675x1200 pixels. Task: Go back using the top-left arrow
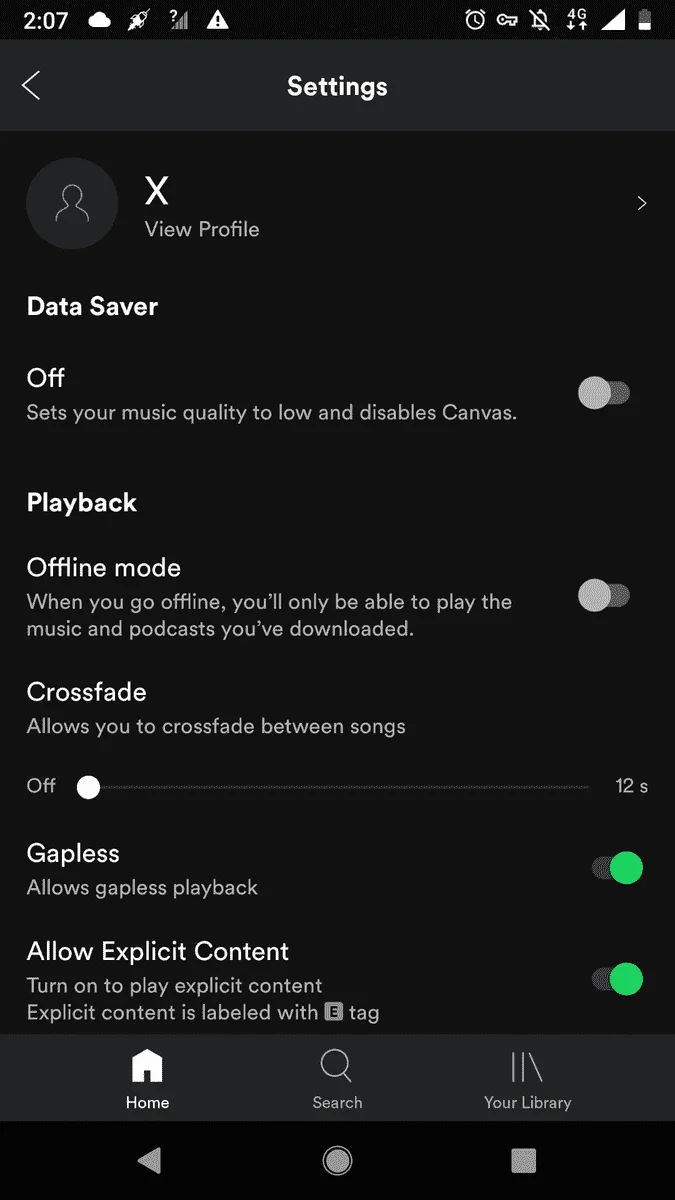(x=31, y=86)
